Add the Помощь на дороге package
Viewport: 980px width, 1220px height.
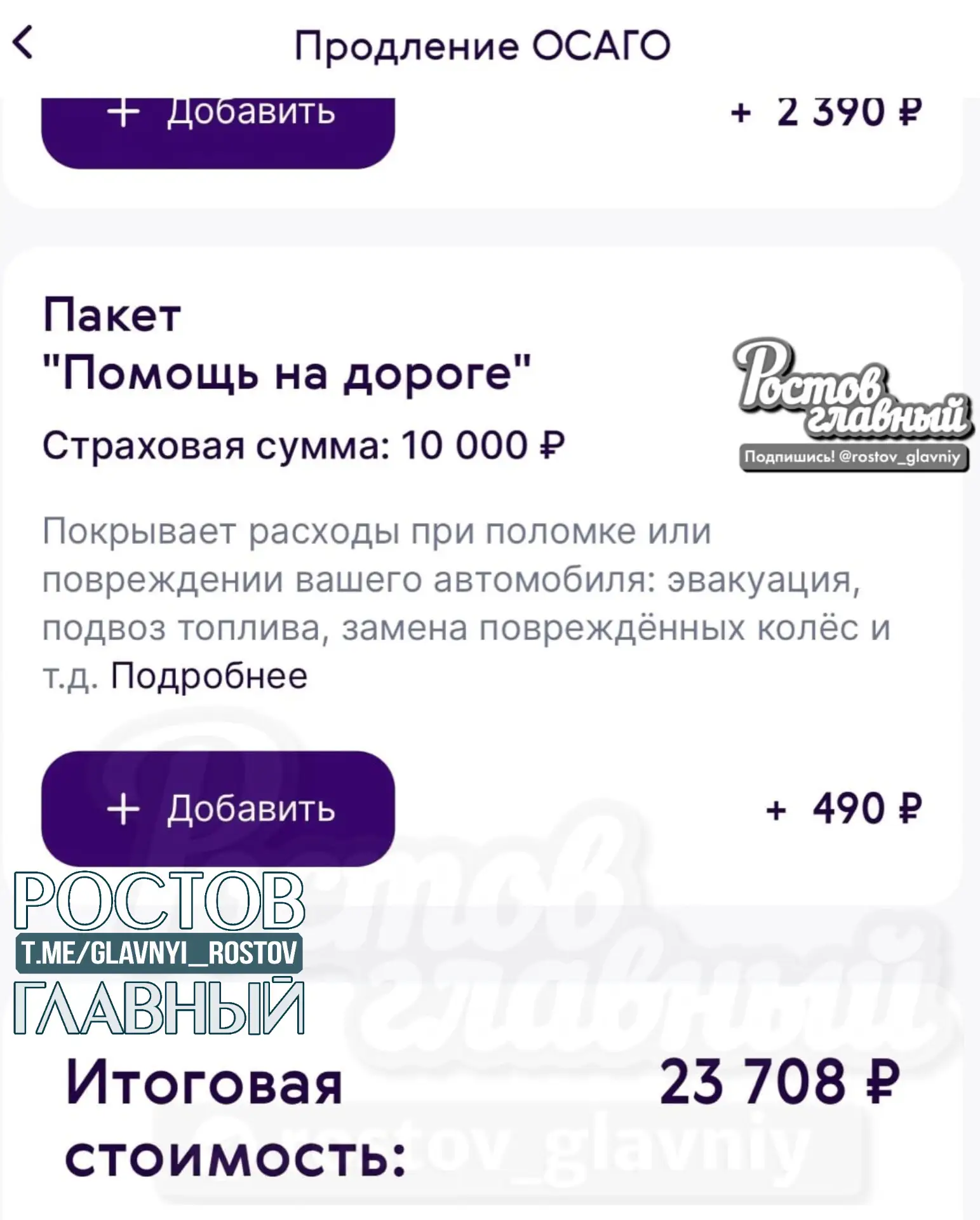click(x=218, y=808)
